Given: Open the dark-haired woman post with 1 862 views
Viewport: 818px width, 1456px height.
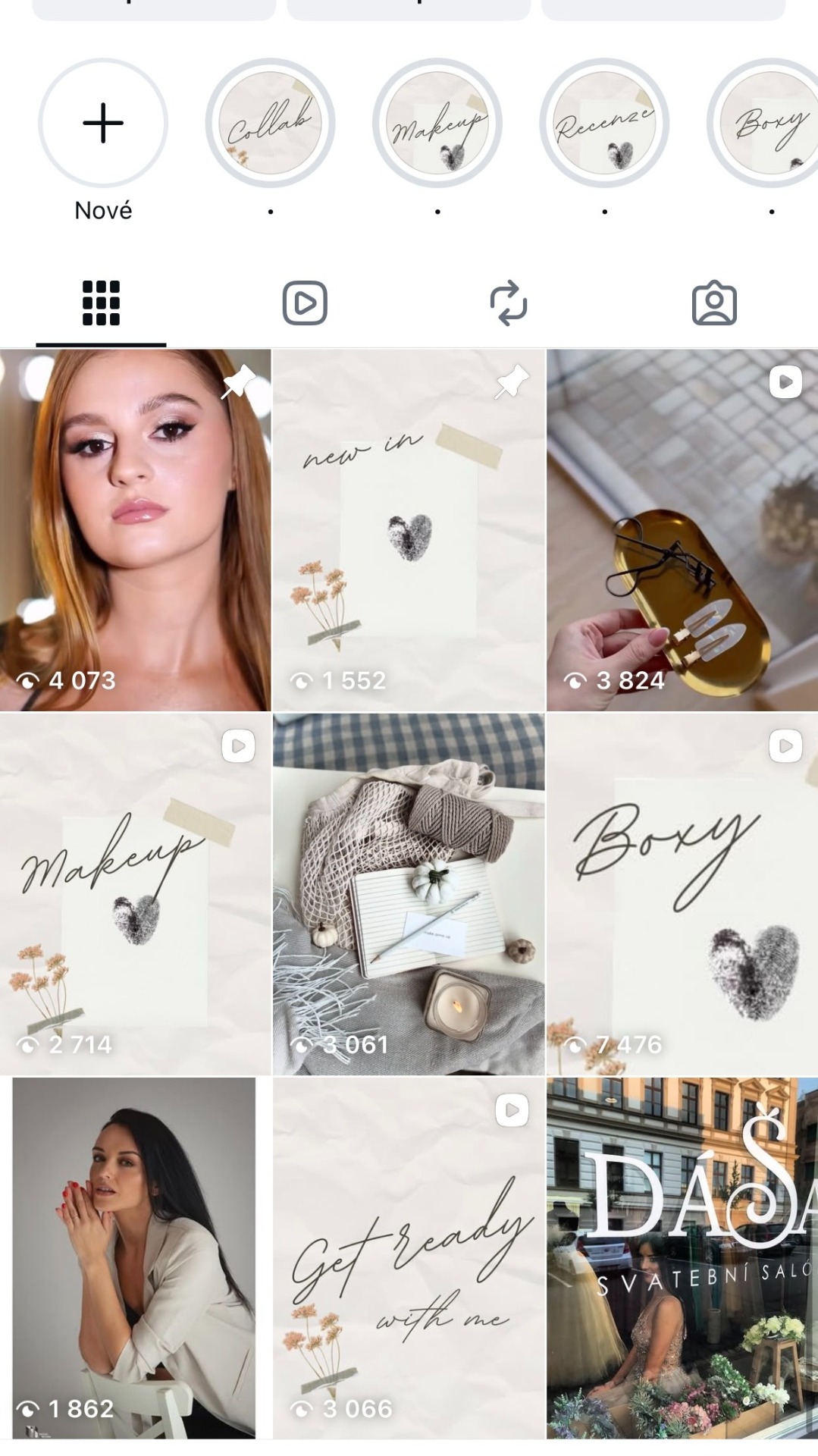Looking at the screenshot, I should pos(135,1259).
